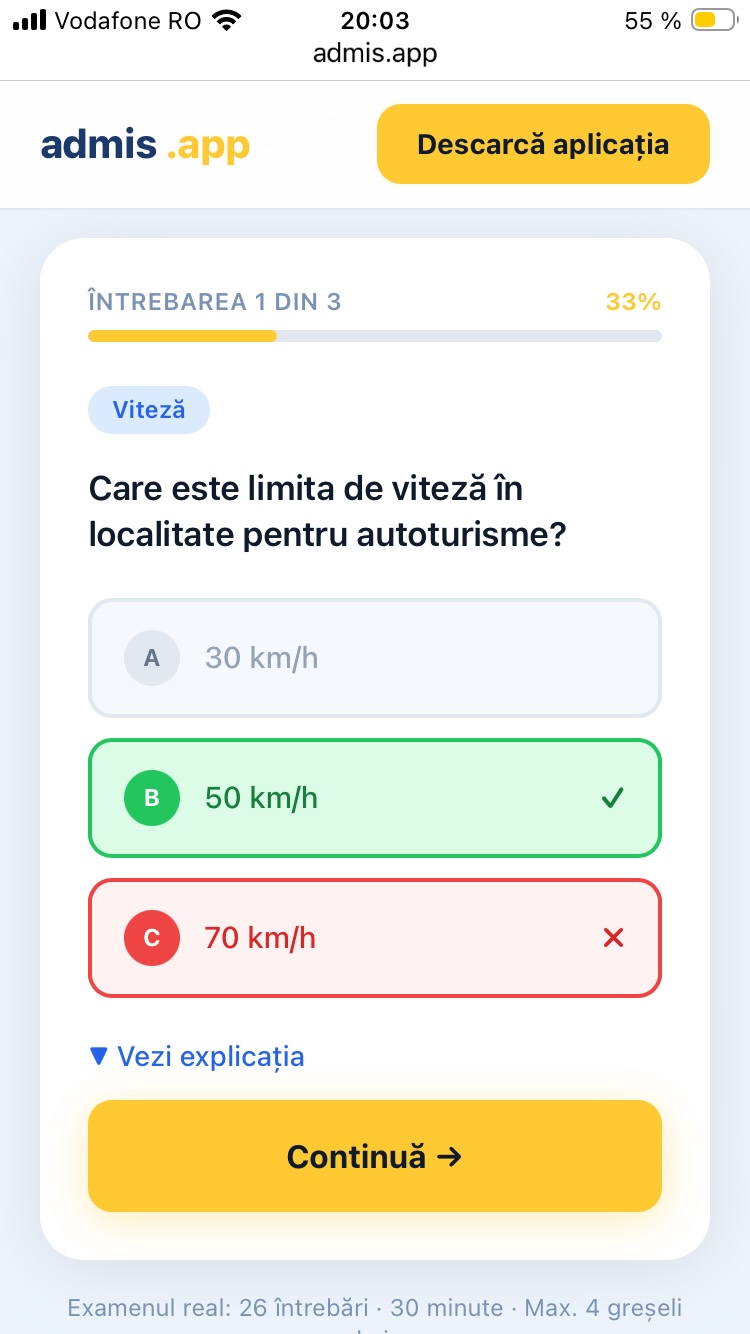Click the arrow icon inside the Continuă button
Viewport: 750px width, 1334px height.
[x=452, y=1156]
